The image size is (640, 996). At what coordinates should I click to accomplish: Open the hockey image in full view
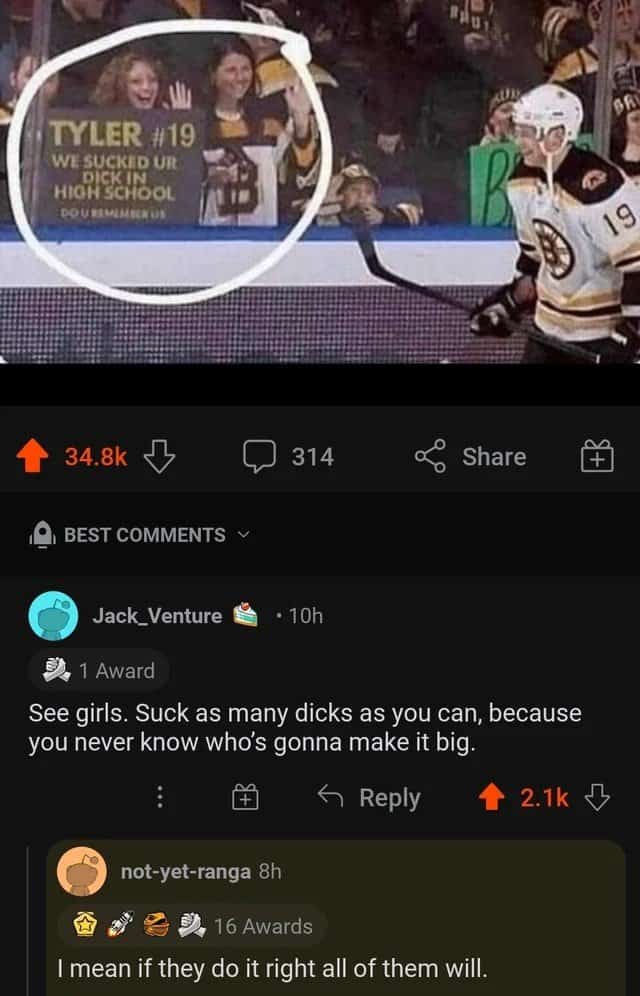320,180
